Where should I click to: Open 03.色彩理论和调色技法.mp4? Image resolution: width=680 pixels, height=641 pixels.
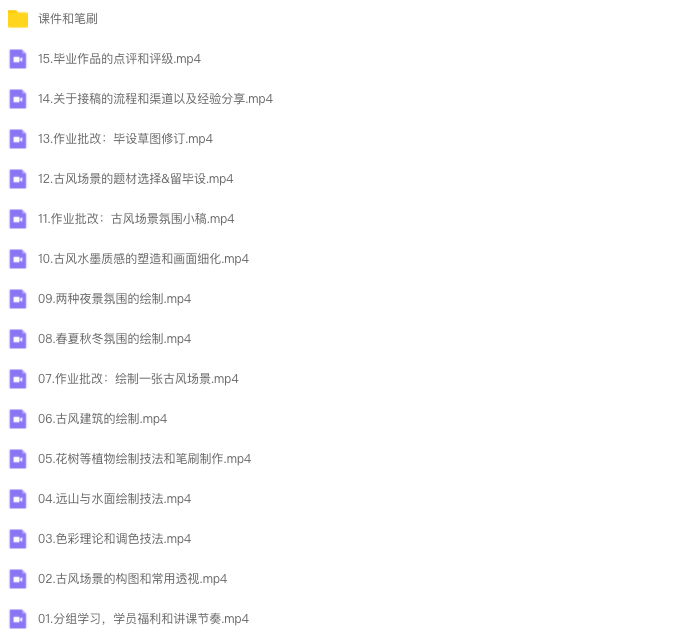point(114,539)
